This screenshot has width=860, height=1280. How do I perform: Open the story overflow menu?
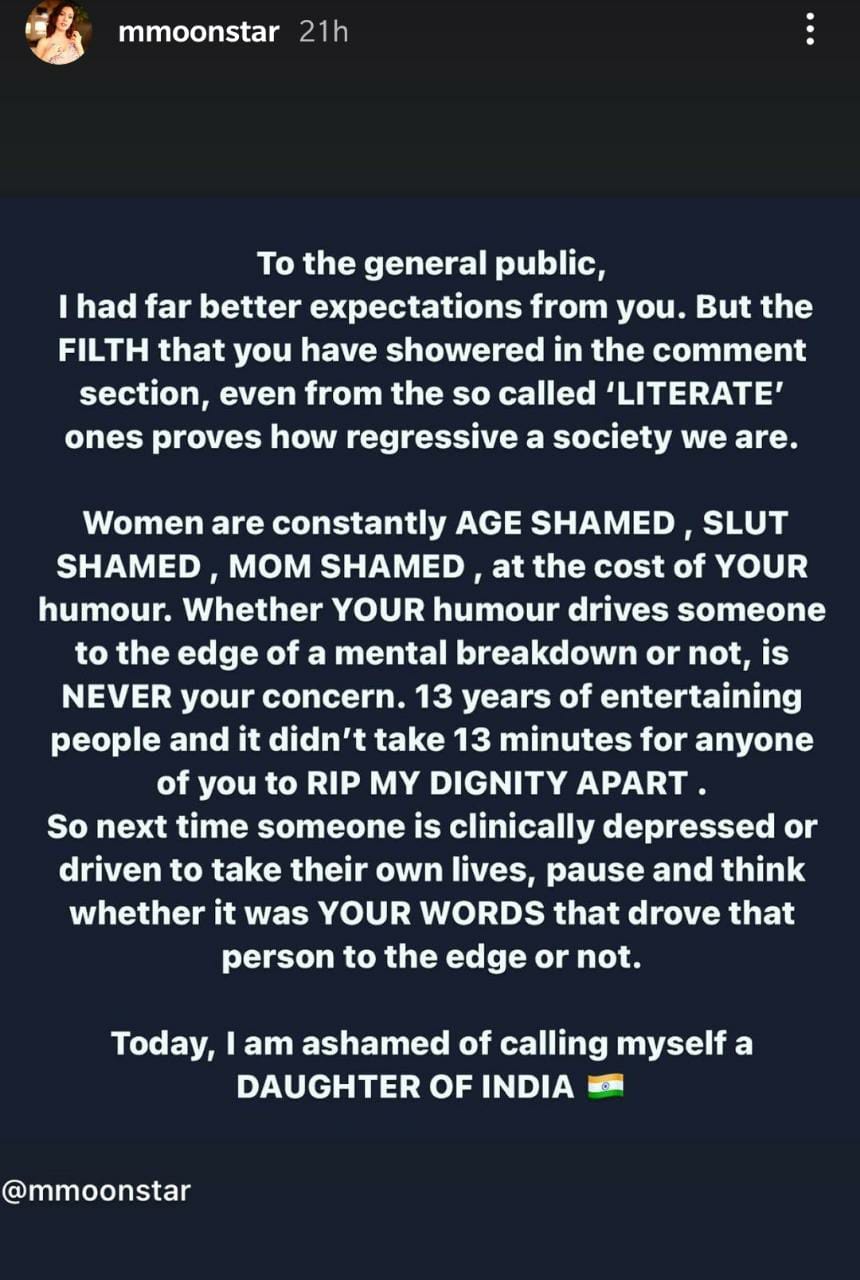[x=810, y=30]
